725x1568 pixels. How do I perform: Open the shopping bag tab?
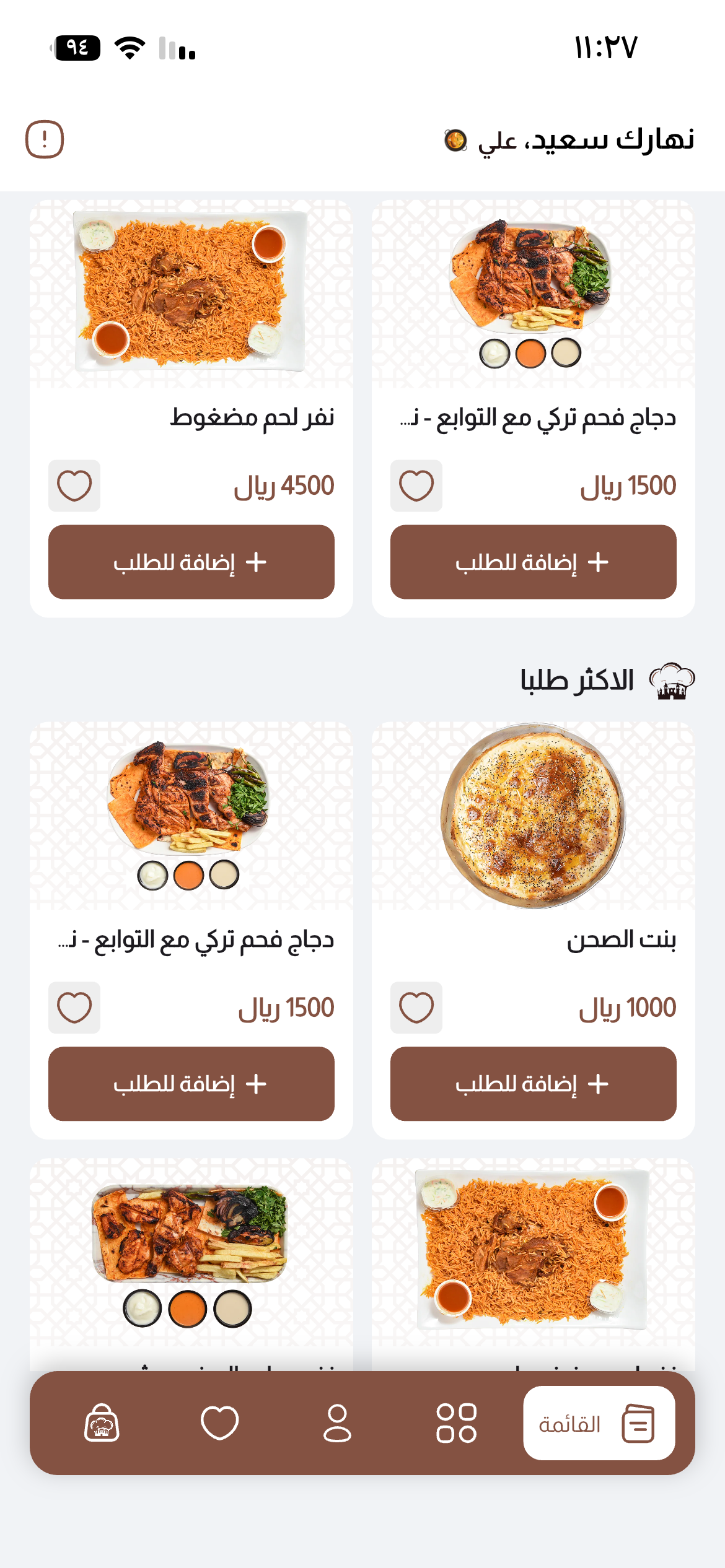tap(102, 1423)
